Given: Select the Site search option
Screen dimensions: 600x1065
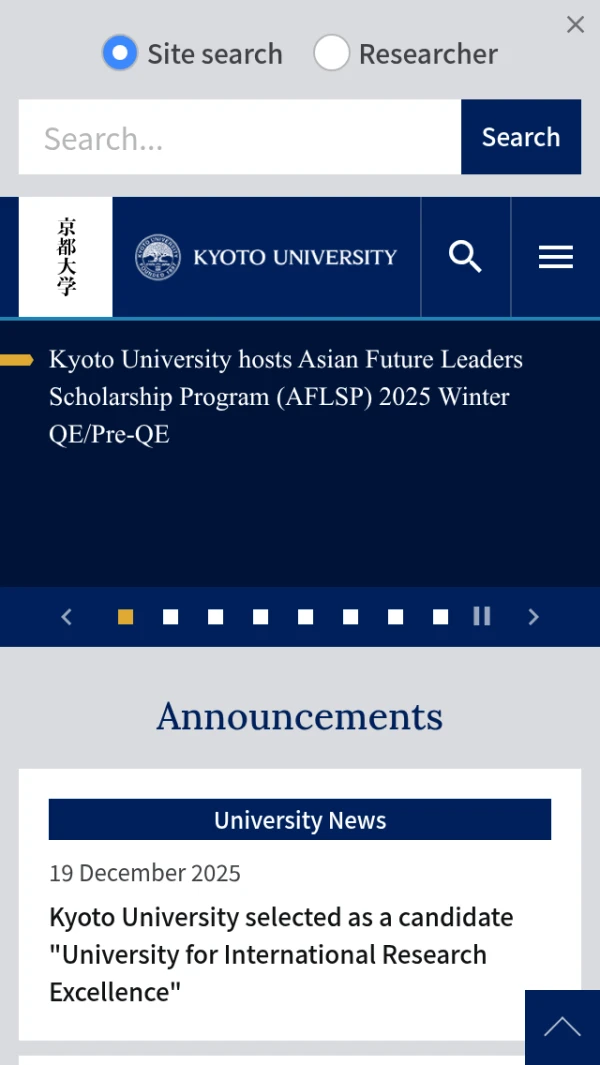Looking at the screenshot, I should click(x=120, y=53).
